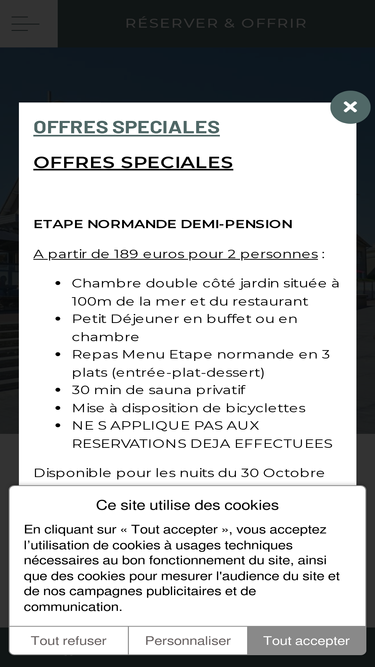
Task: Customize cookie preferences with Personnaliser
Action: click(x=188, y=641)
